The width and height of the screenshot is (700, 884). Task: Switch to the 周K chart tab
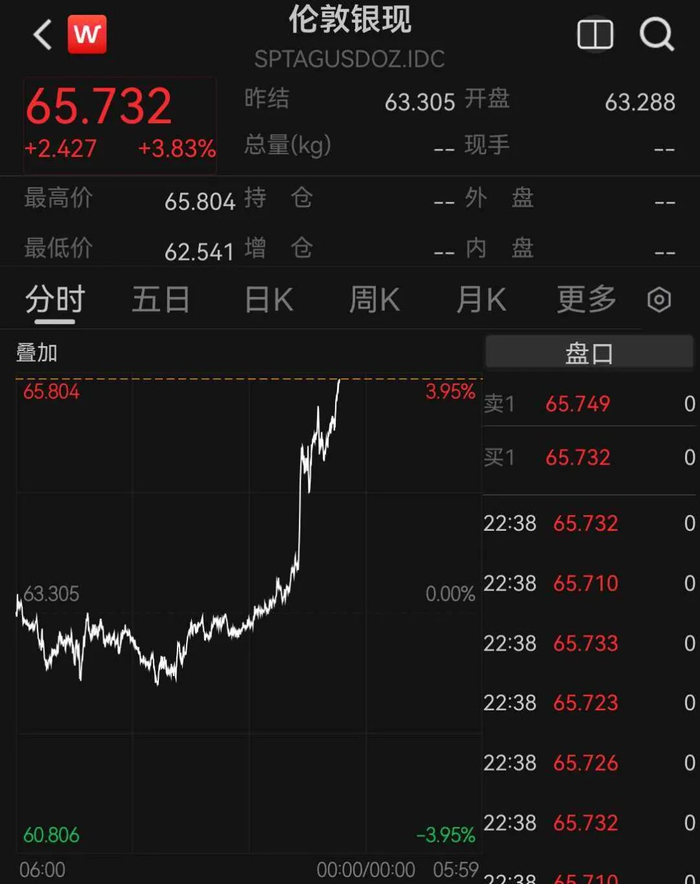tap(374, 299)
